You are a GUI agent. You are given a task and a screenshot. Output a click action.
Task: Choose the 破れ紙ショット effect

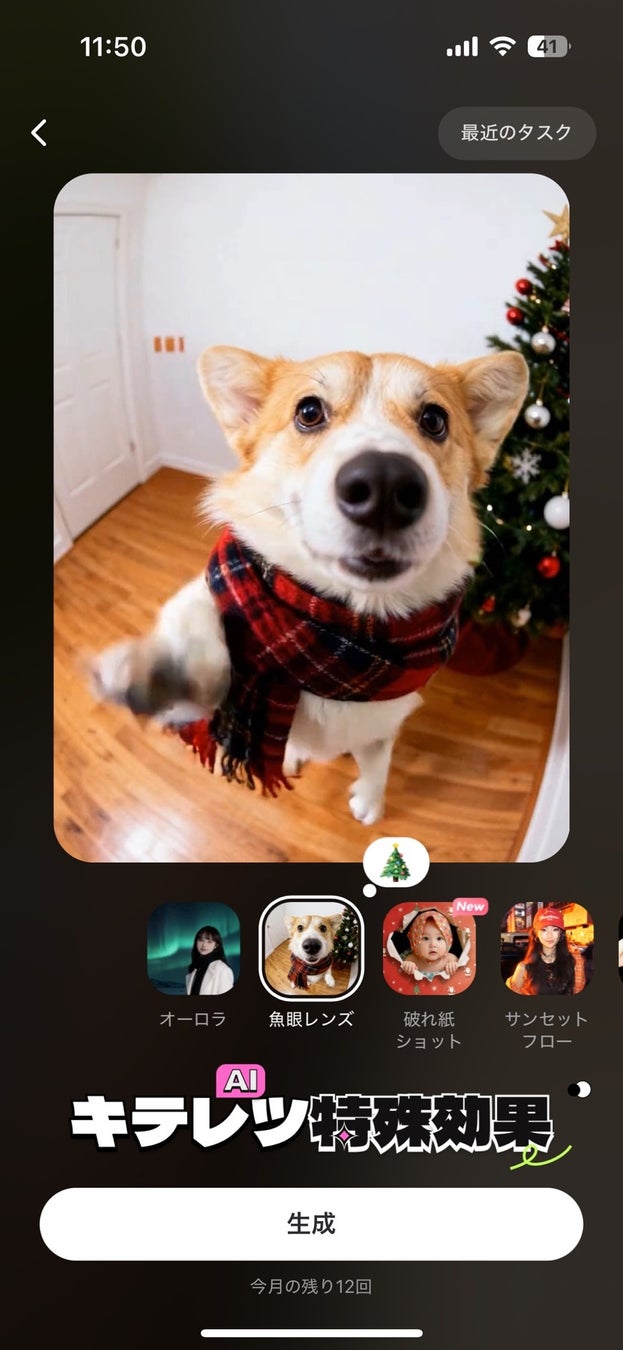(x=429, y=949)
